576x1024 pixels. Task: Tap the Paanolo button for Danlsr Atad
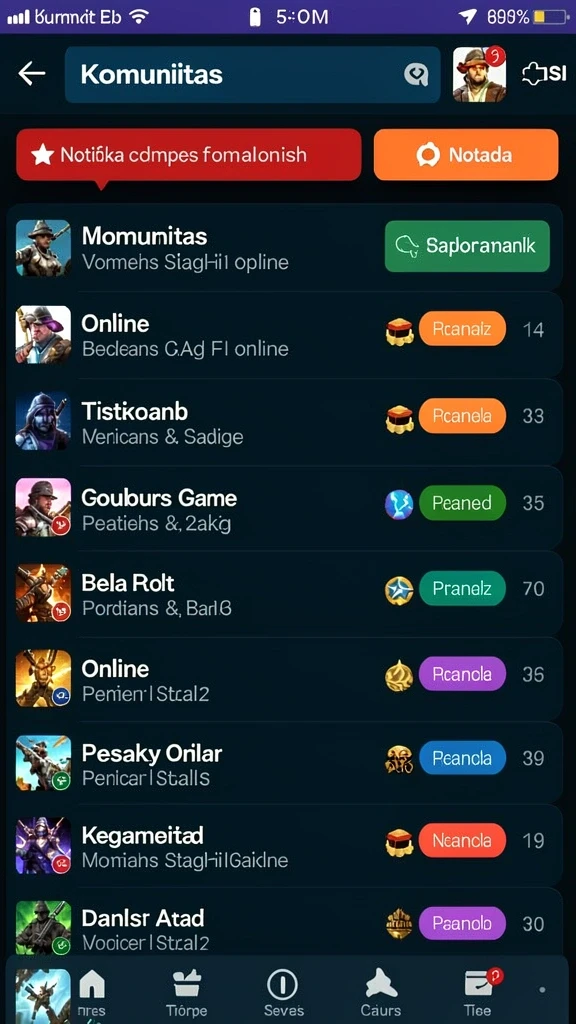[x=462, y=924]
